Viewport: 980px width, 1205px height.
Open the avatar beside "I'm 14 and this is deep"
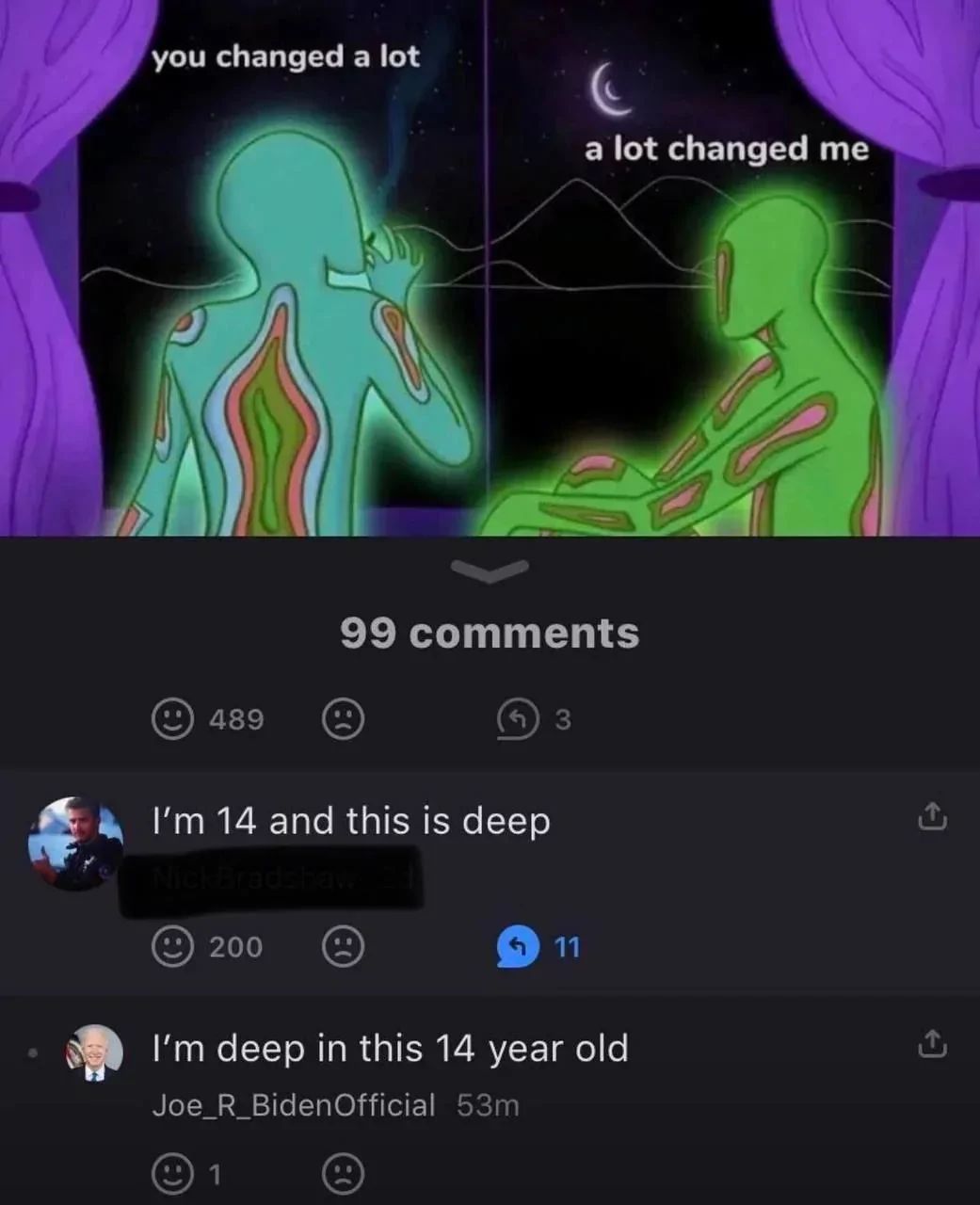pos(75,843)
